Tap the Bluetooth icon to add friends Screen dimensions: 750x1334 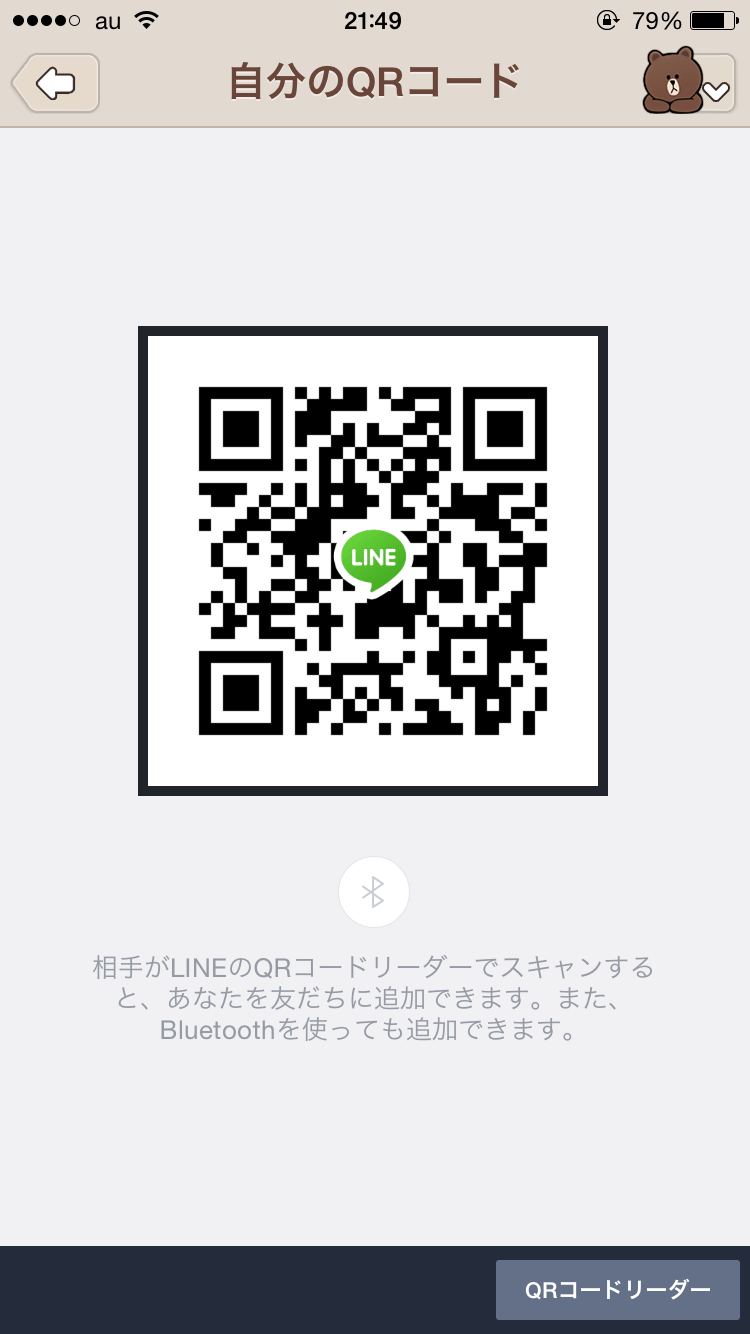click(x=373, y=892)
